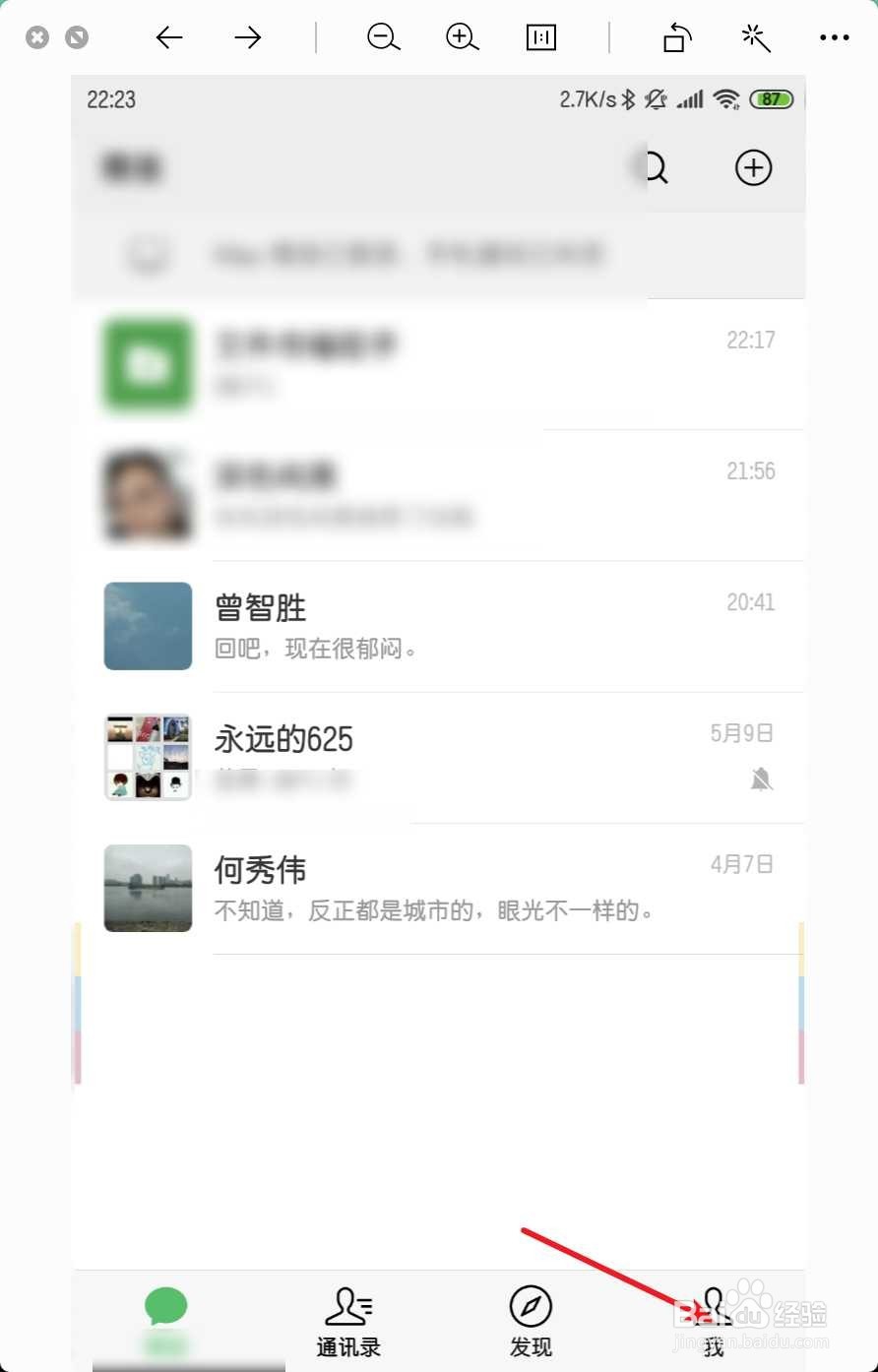The image size is (878, 1372).
Task: Select the zoom out magnifier in the toolbar
Action: pos(383,37)
